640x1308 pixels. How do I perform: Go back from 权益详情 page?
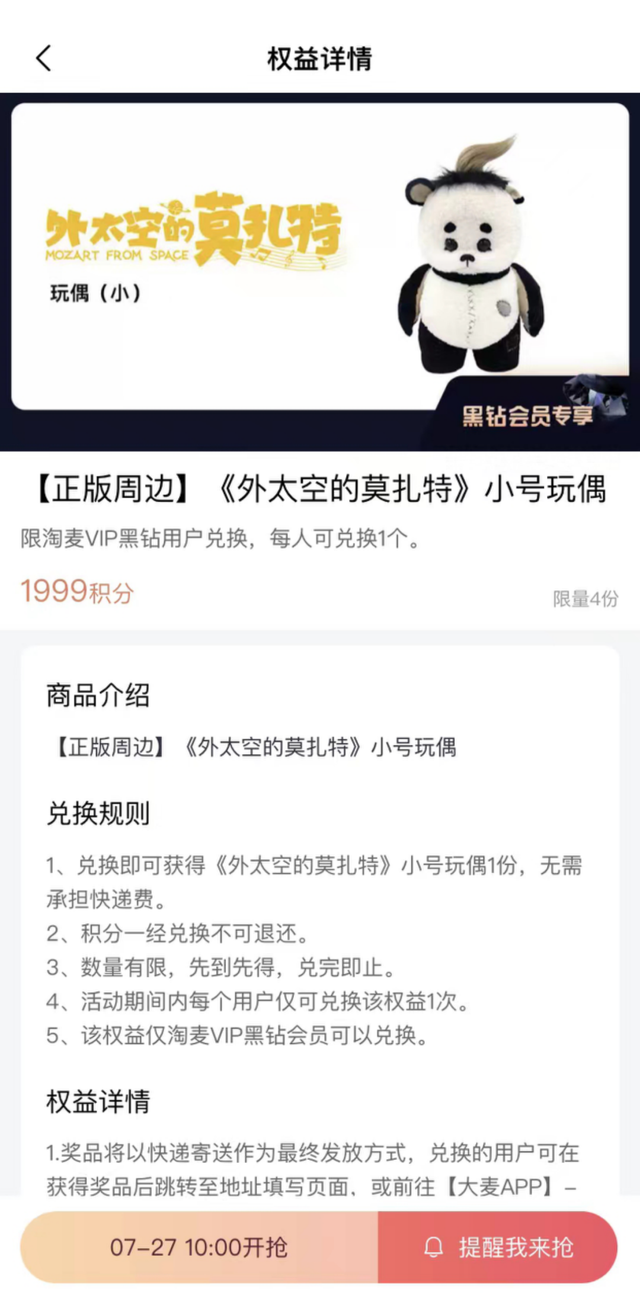pyautogui.click(x=42, y=58)
